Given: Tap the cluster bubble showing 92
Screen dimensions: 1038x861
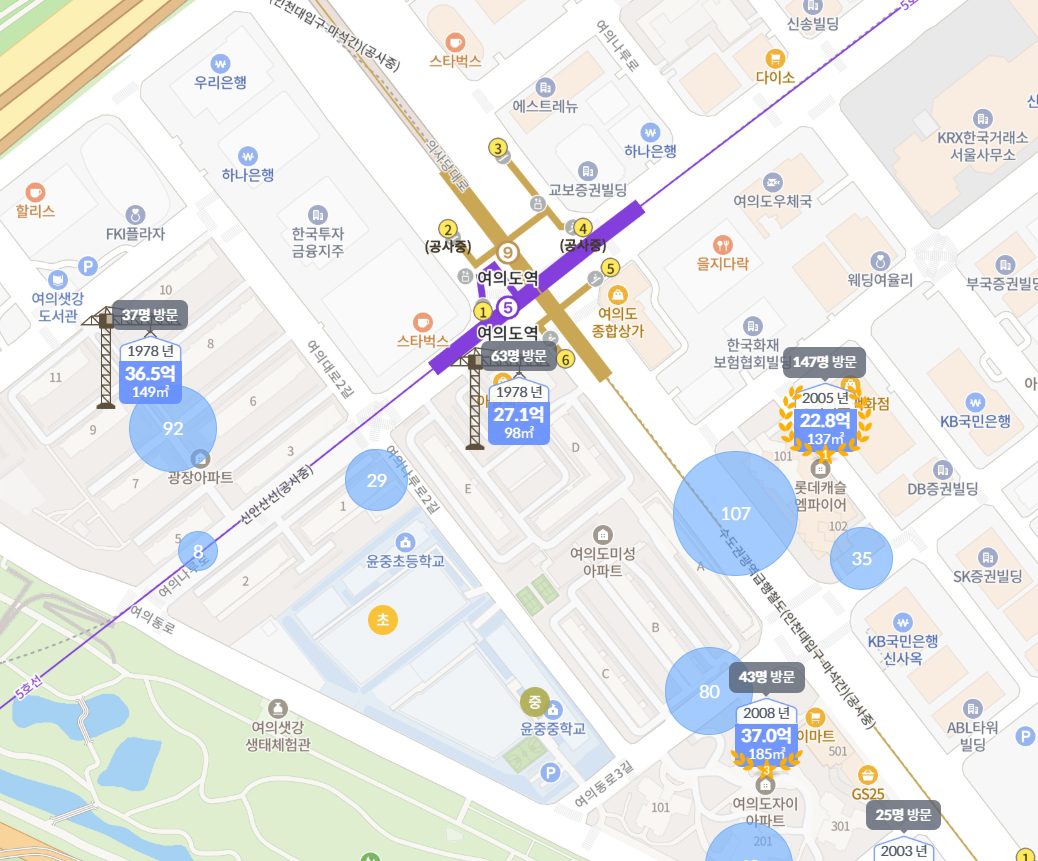Looking at the screenshot, I should pyautogui.click(x=173, y=429).
